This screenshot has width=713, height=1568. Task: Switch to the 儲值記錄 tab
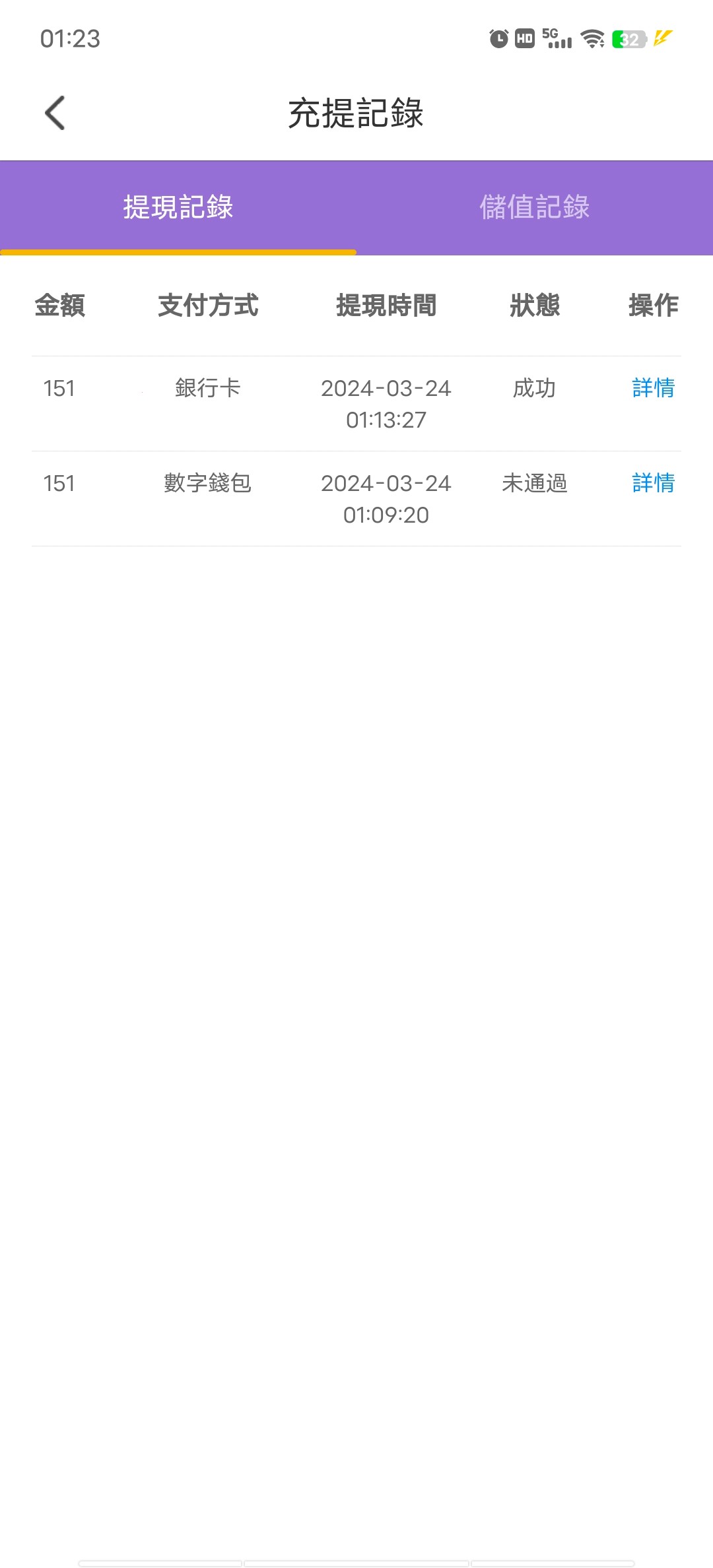pos(535,206)
